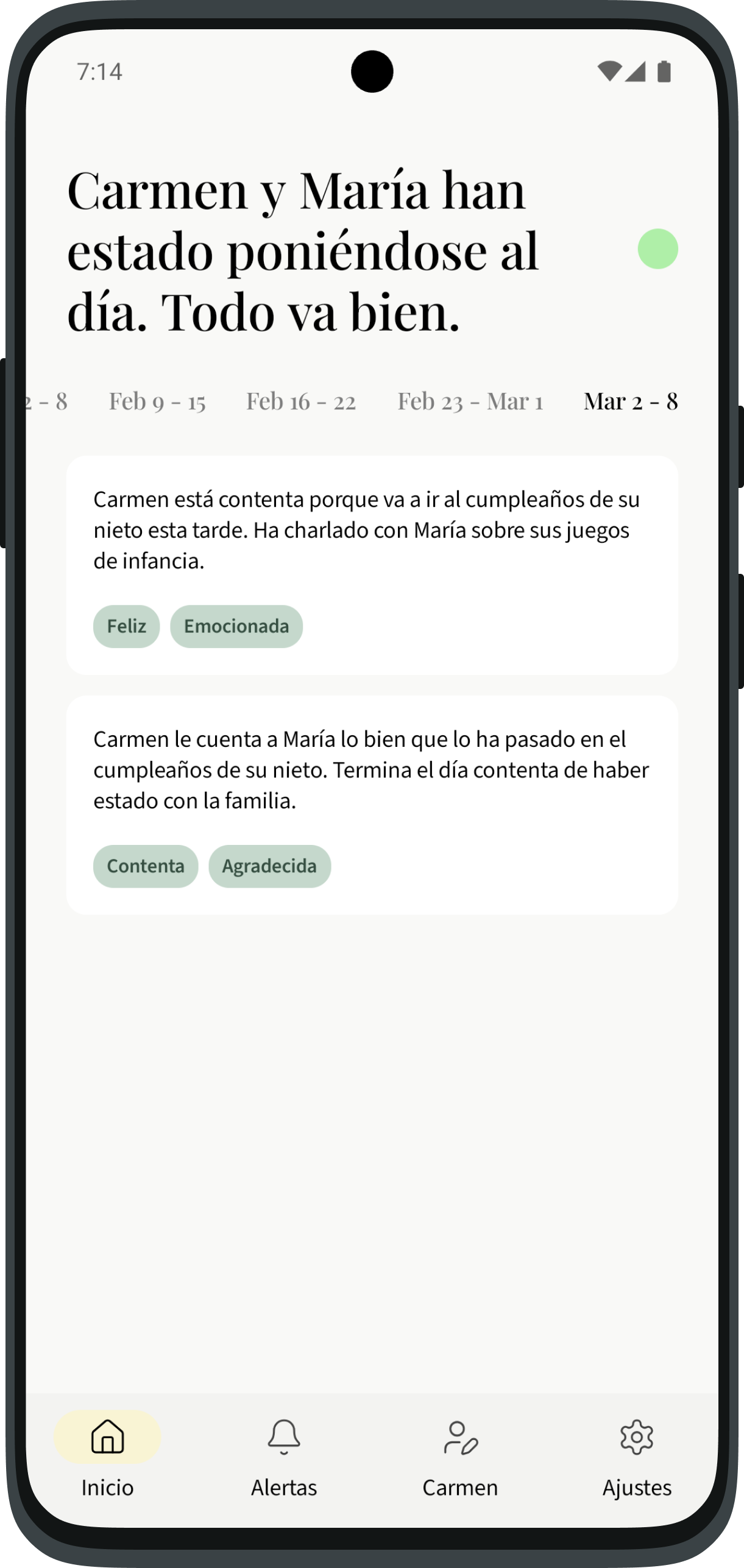Open the Feb 16 - 22 week view
Screen dimensions: 744x1568
click(x=302, y=401)
